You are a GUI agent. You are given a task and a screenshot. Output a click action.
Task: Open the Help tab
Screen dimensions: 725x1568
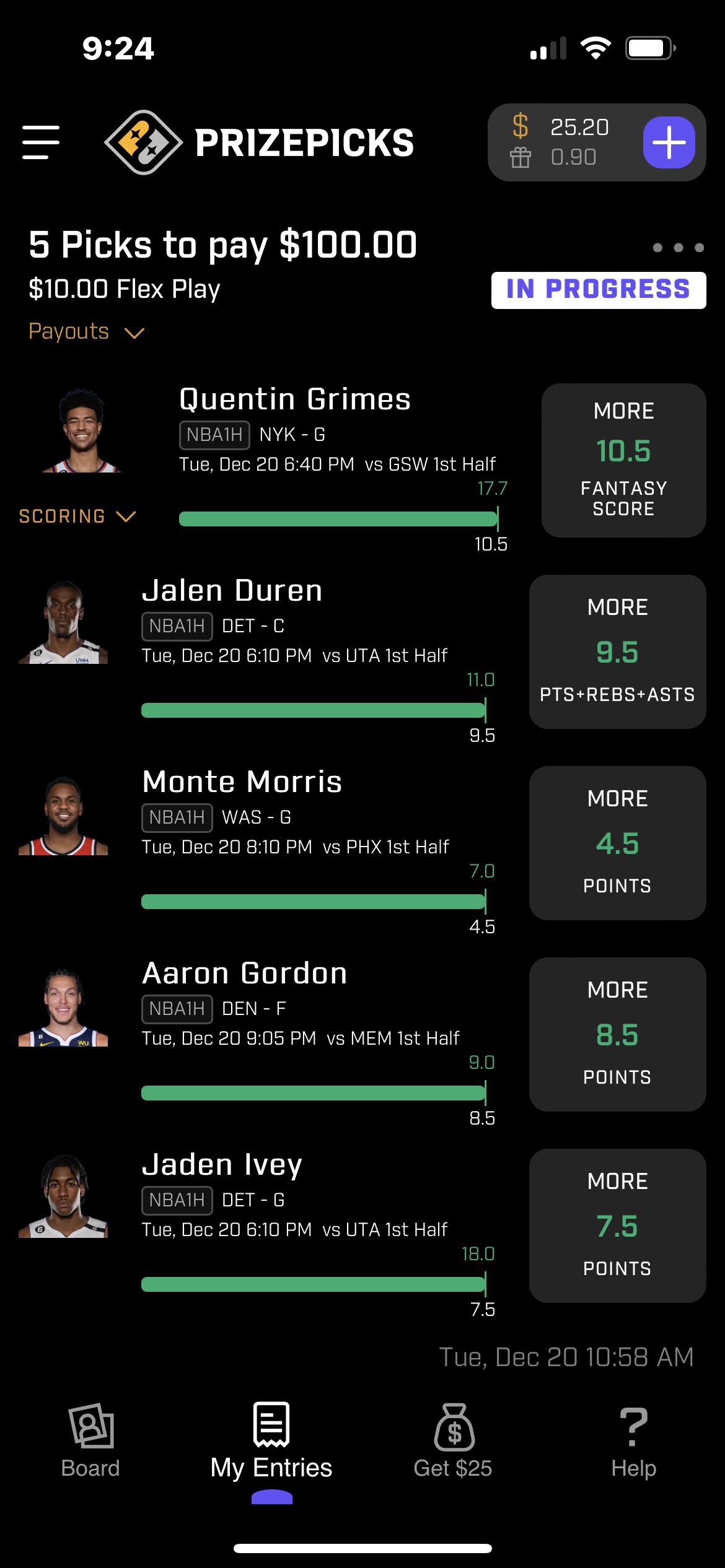[633, 1442]
